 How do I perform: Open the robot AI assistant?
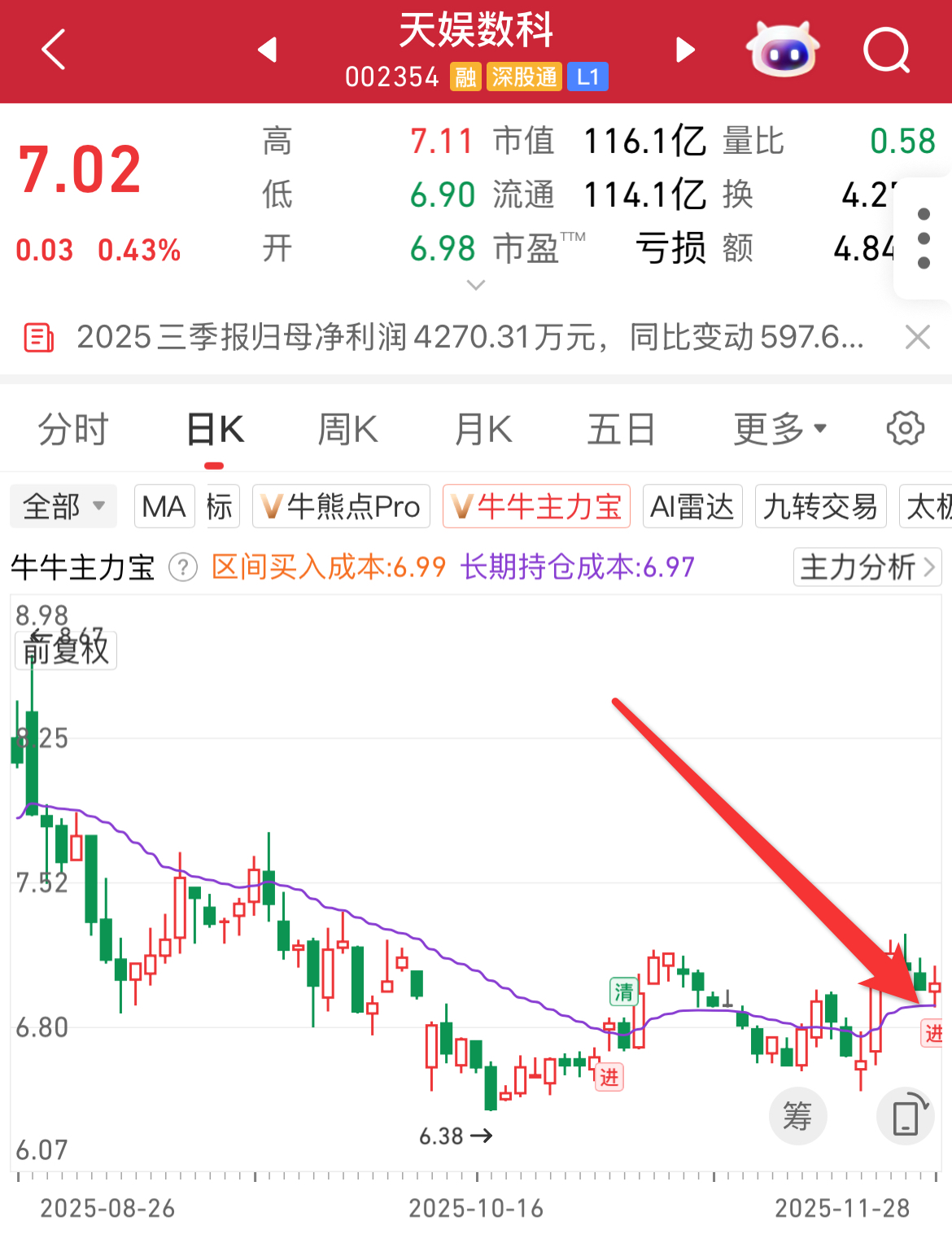(x=783, y=50)
